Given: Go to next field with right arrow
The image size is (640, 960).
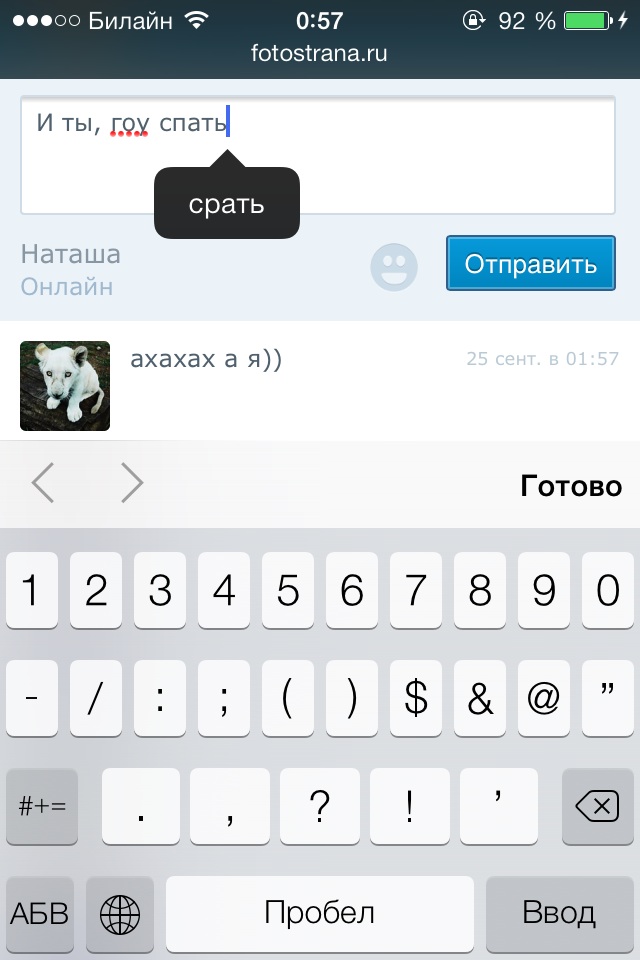Looking at the screenshot, I should pyautogui.click(x=132, y=484).
